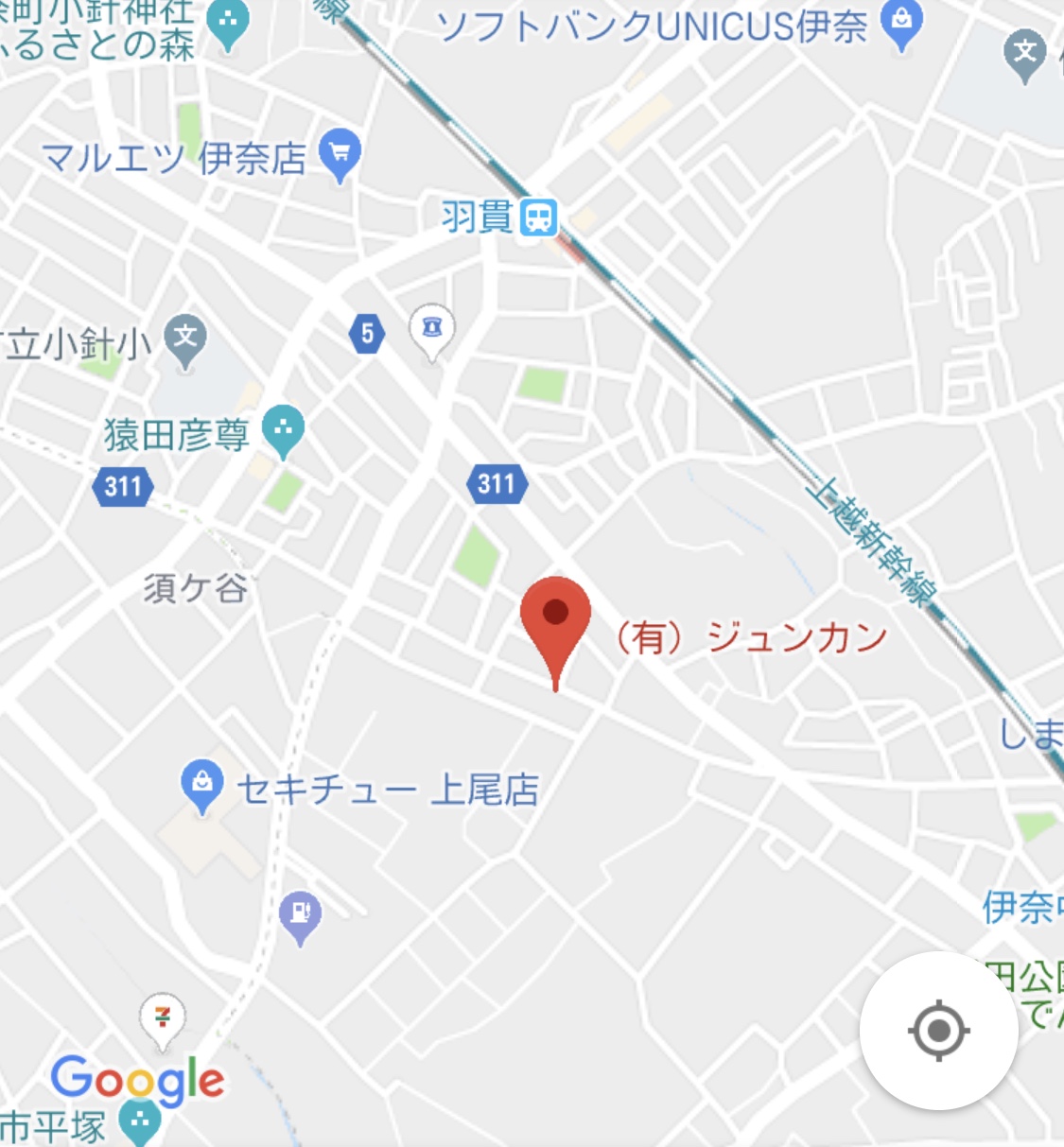Select the マルエツ 伊奈店 shopping marker

coord(340,152)
